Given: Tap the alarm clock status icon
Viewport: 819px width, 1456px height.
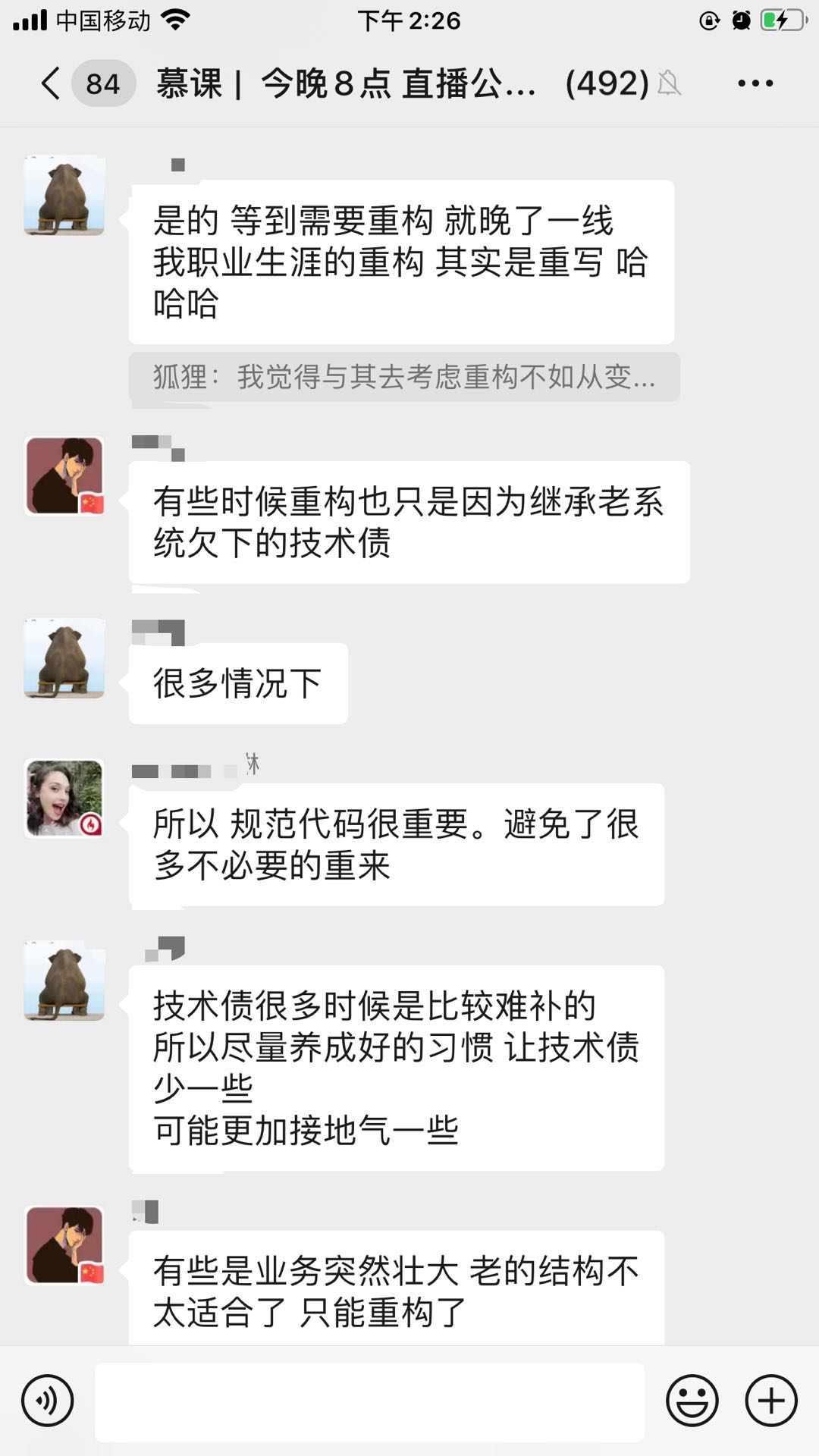Looking at the screenshot, I should tap(741, 20).
